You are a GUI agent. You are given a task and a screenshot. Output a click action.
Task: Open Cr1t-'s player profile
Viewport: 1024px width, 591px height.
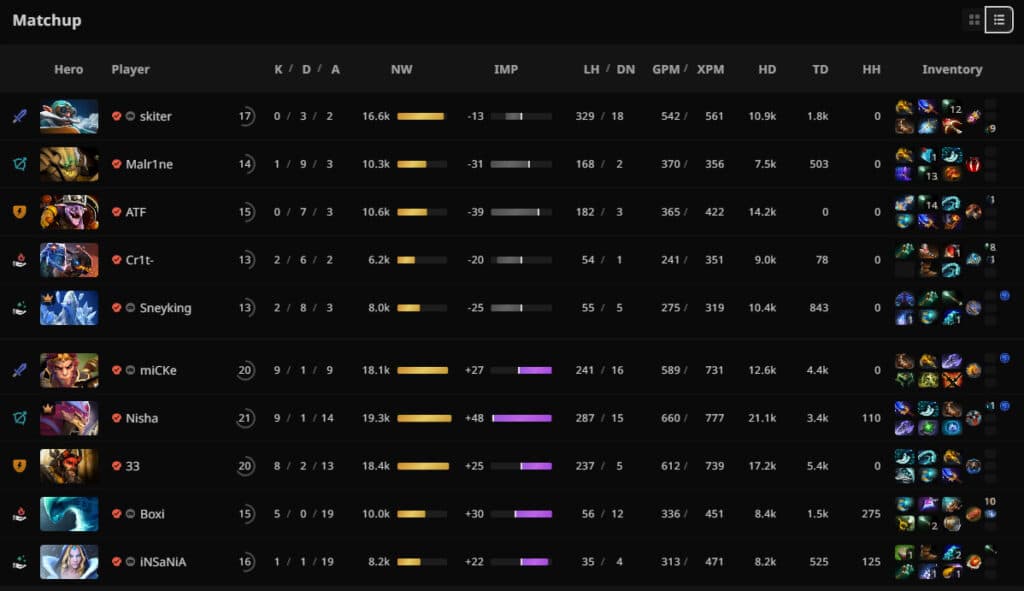(x=140, y=260)
